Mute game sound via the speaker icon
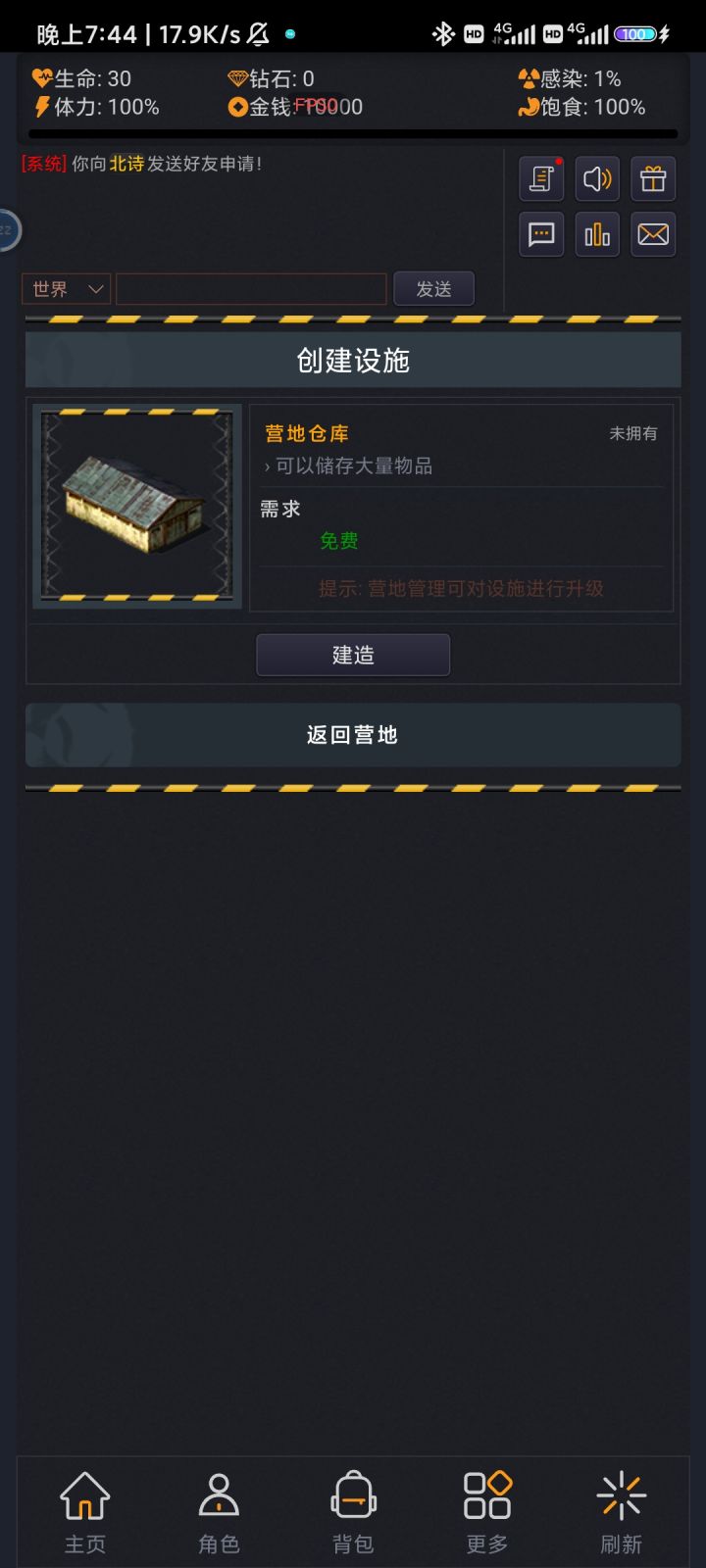The width and height of the screenshot is (706, 1568). click(596, 179)
